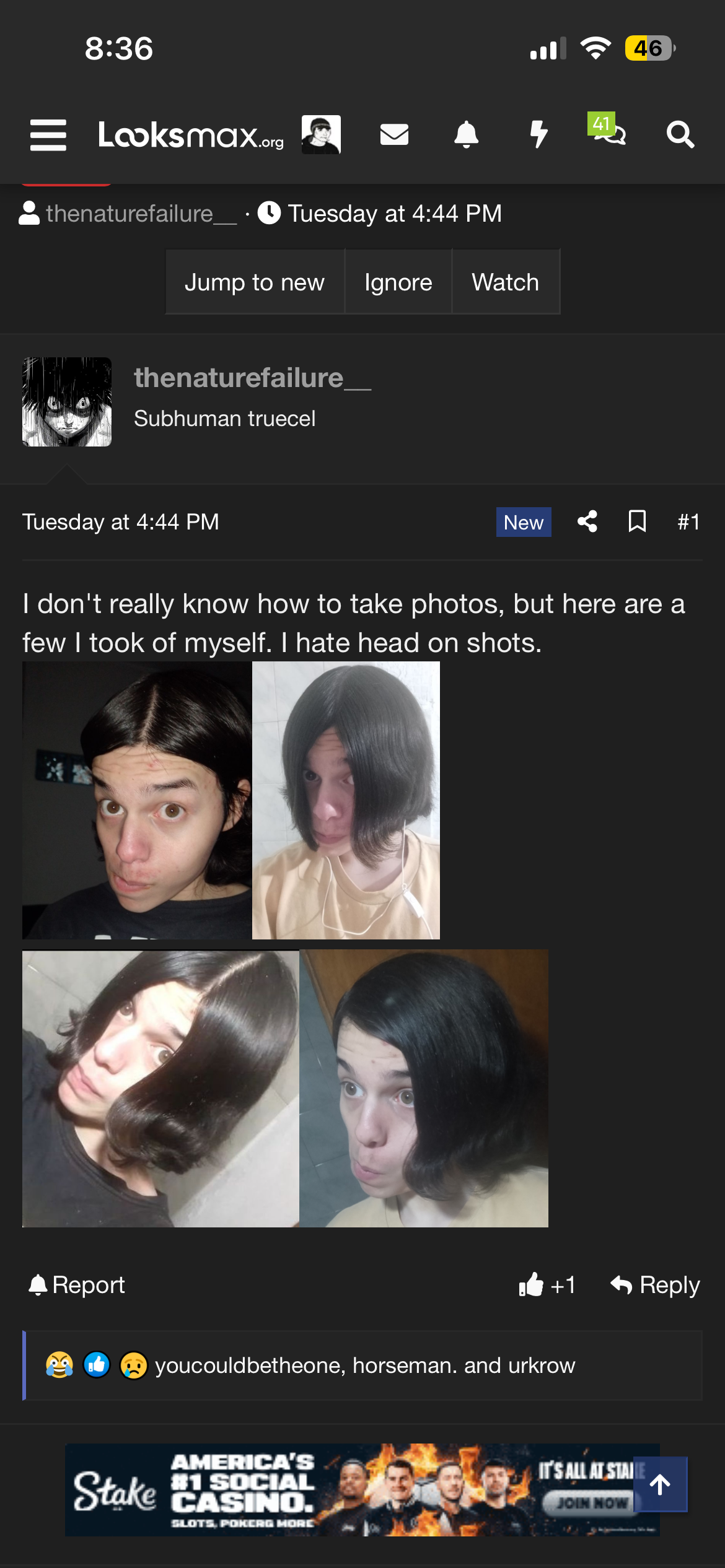Open the #1 post permalink

[688, 522]
